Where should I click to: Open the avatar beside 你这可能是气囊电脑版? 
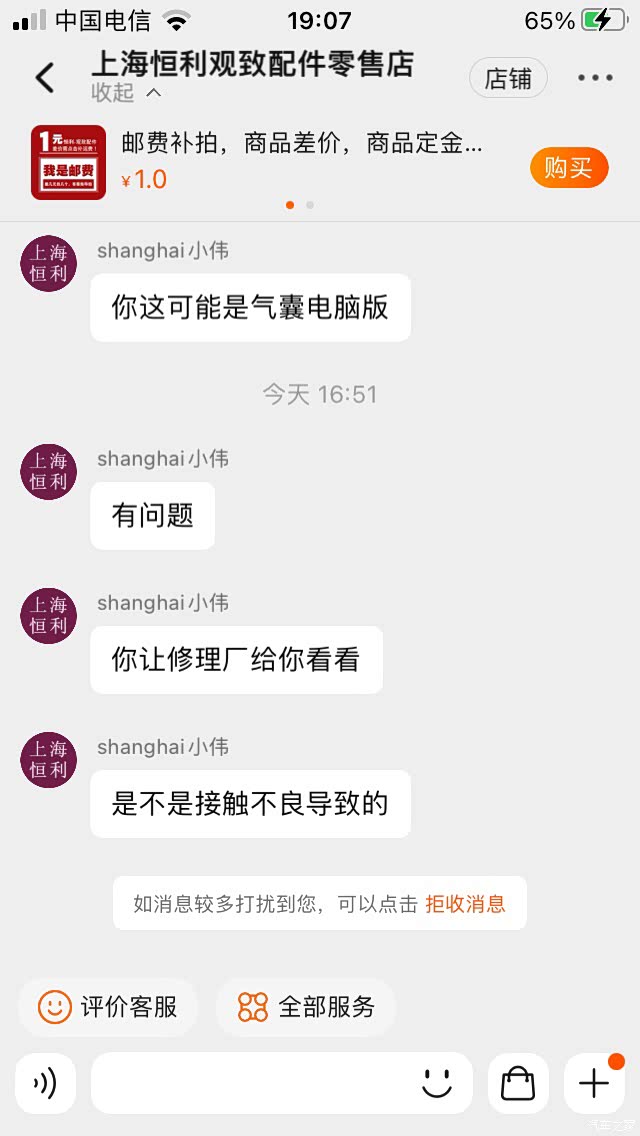point(49,264)
